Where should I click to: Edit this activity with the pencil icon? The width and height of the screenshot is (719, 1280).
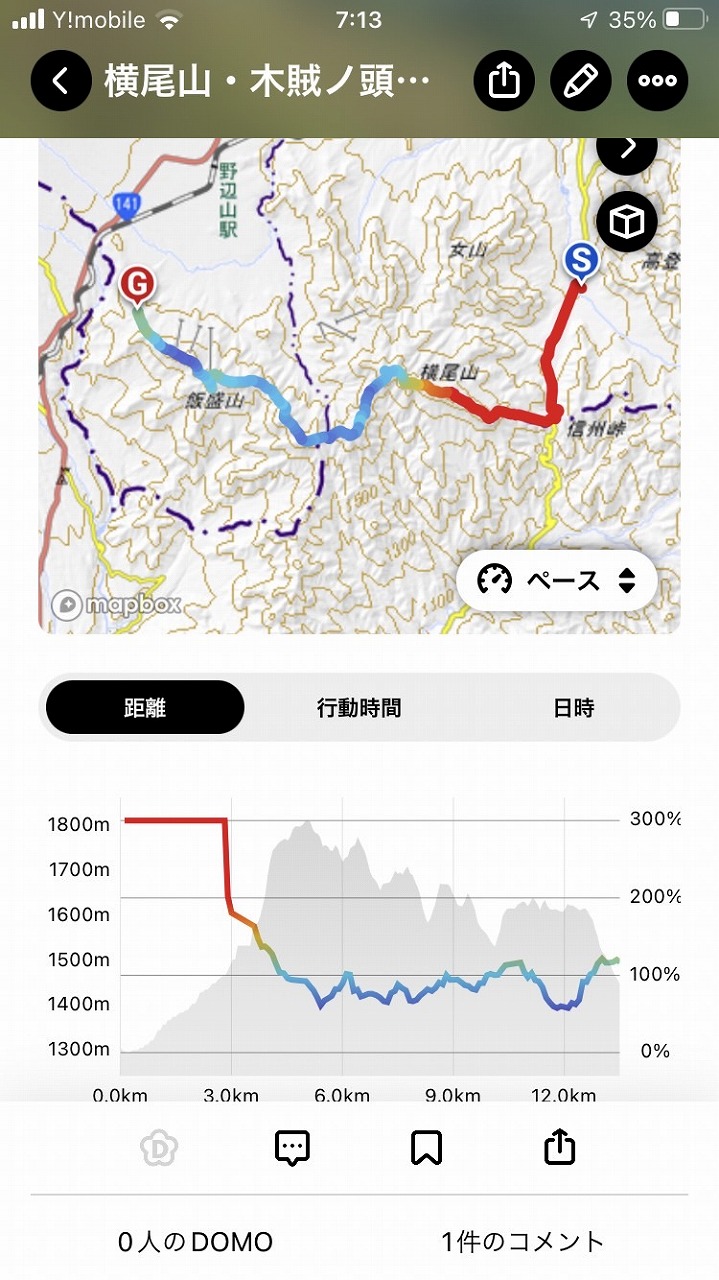click(580, 80)
